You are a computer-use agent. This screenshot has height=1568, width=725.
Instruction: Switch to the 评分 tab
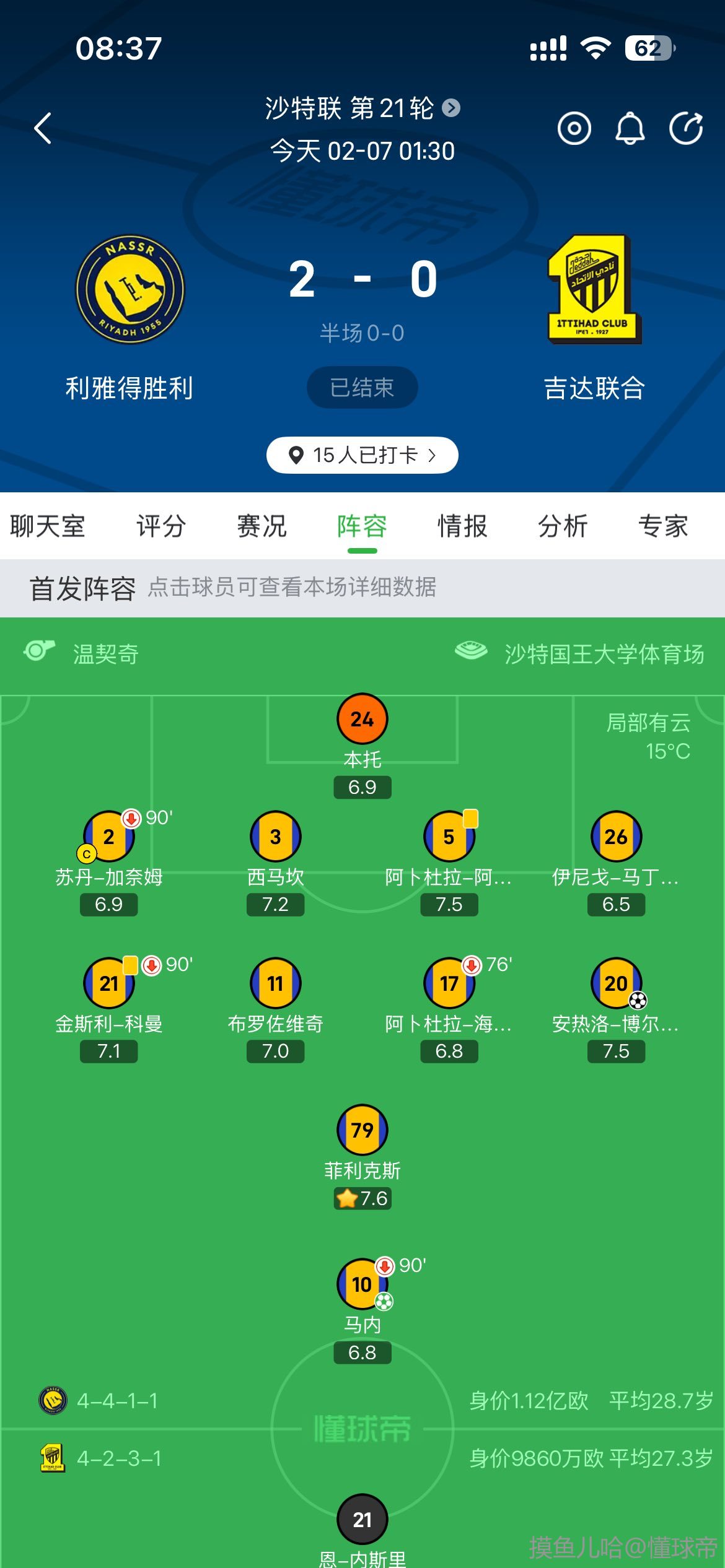pos(161,526)
